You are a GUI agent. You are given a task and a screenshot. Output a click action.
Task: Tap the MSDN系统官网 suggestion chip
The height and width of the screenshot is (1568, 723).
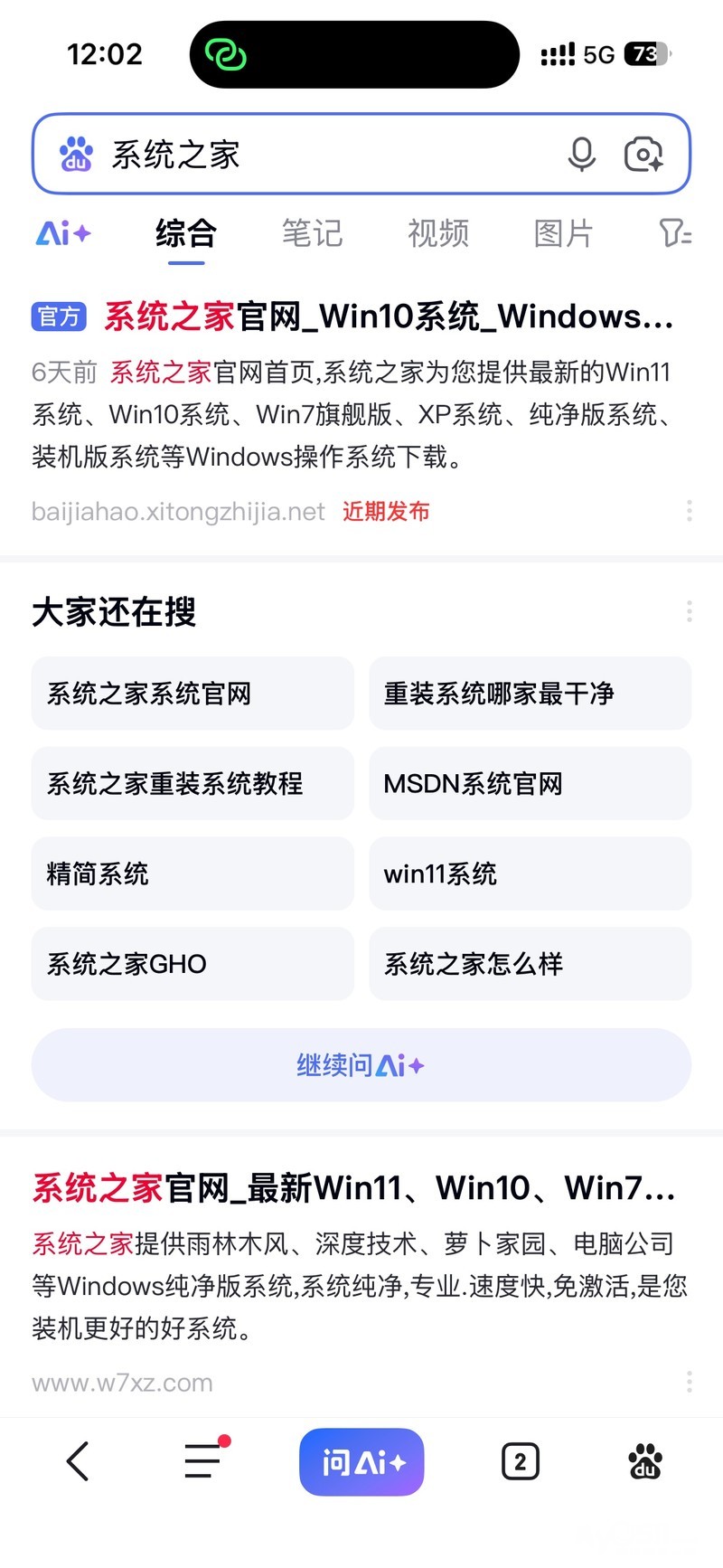point(530,783)
